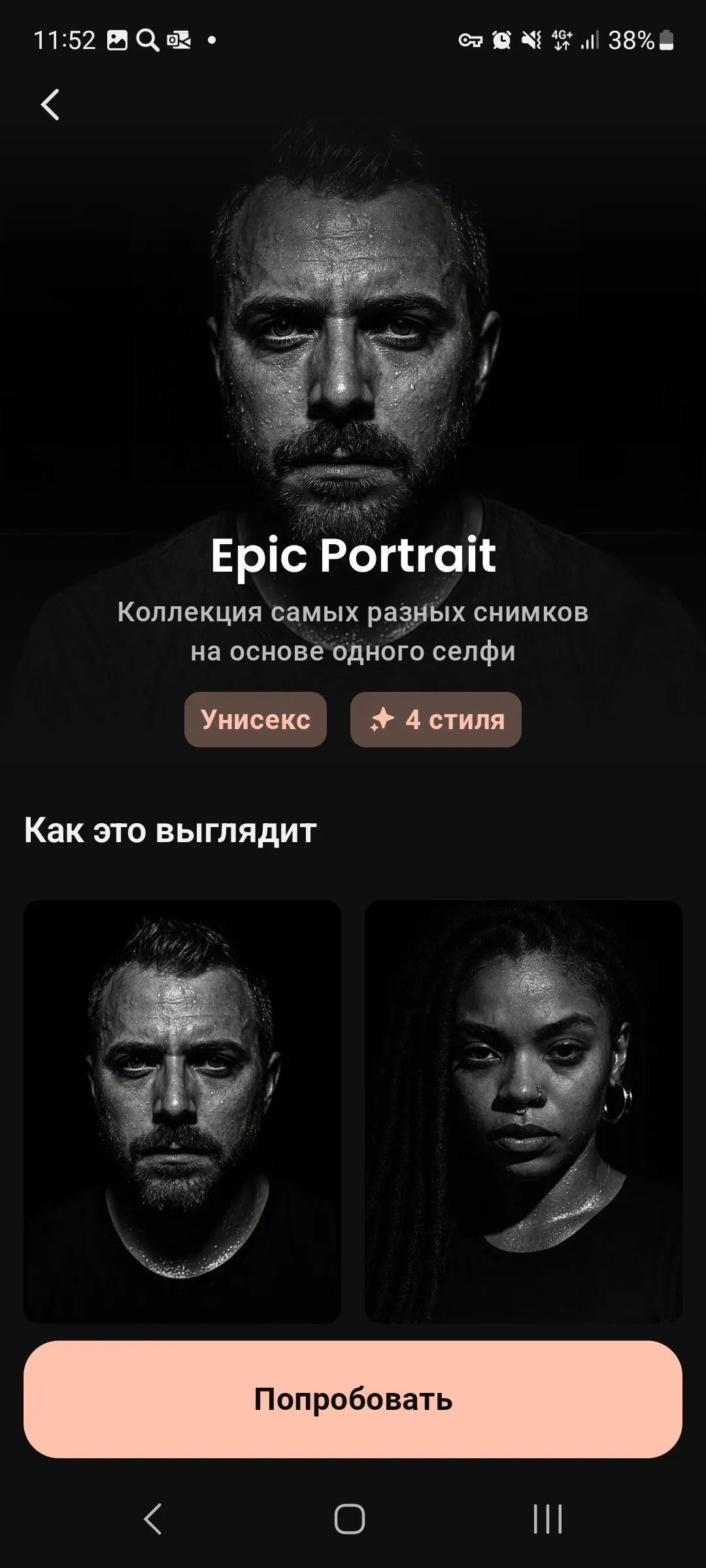Open the bearded man sample portrait
This screenshot has width=706, height=1568.
coord(182,1111)
